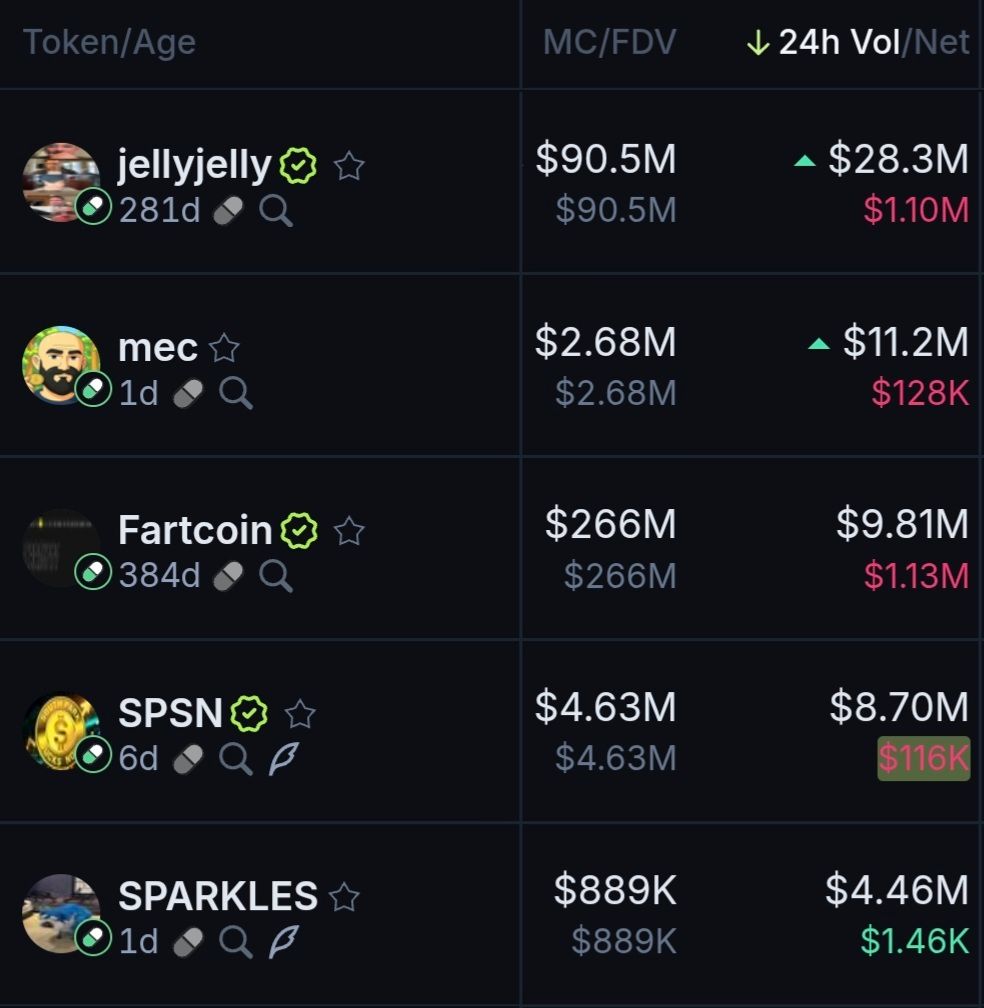The height and width of the screenshot is (1008, 984).
Task: Star the mec token
Action: coord(225,348)
